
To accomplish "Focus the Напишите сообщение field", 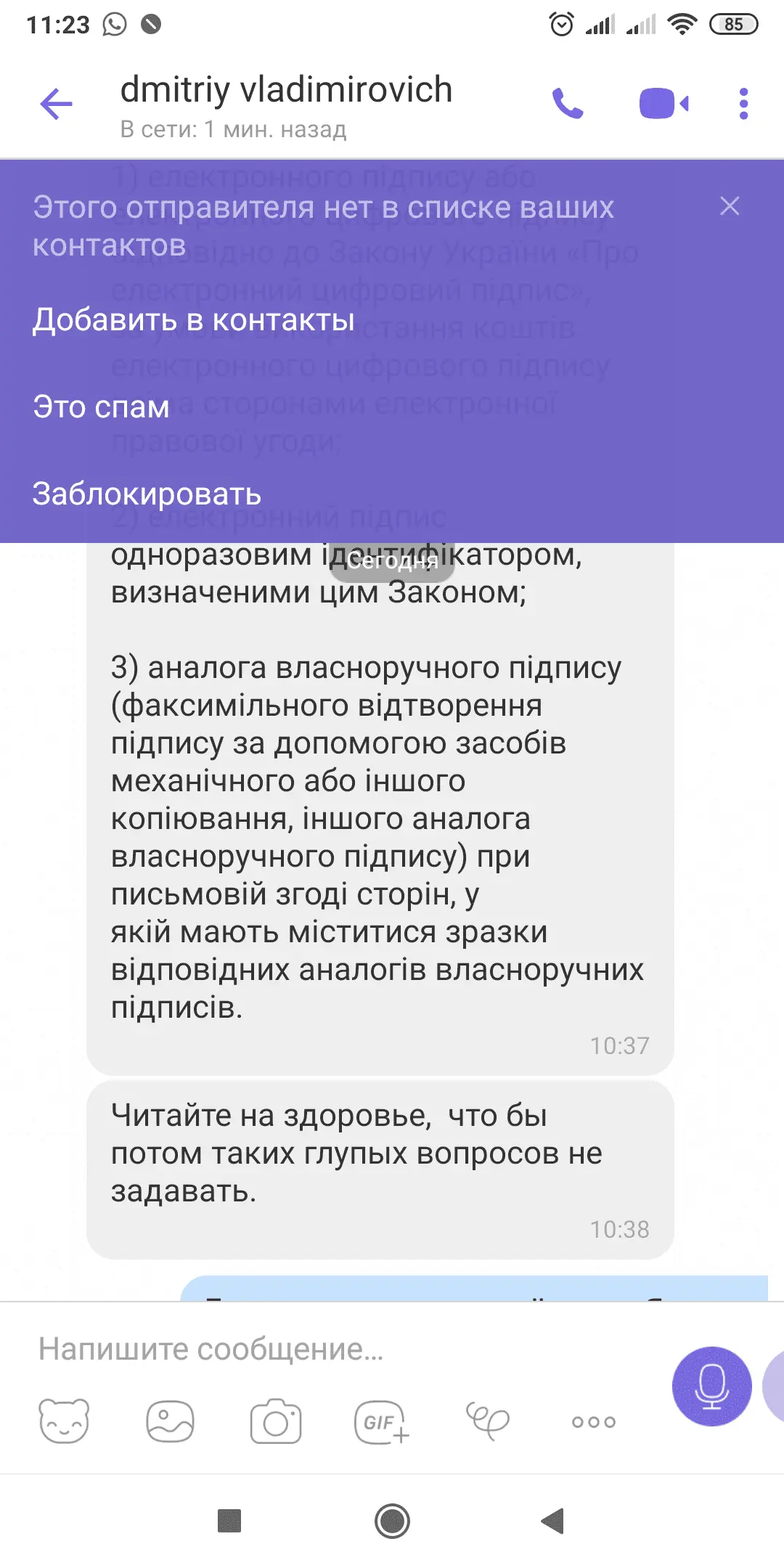I will pos(327,1349).
